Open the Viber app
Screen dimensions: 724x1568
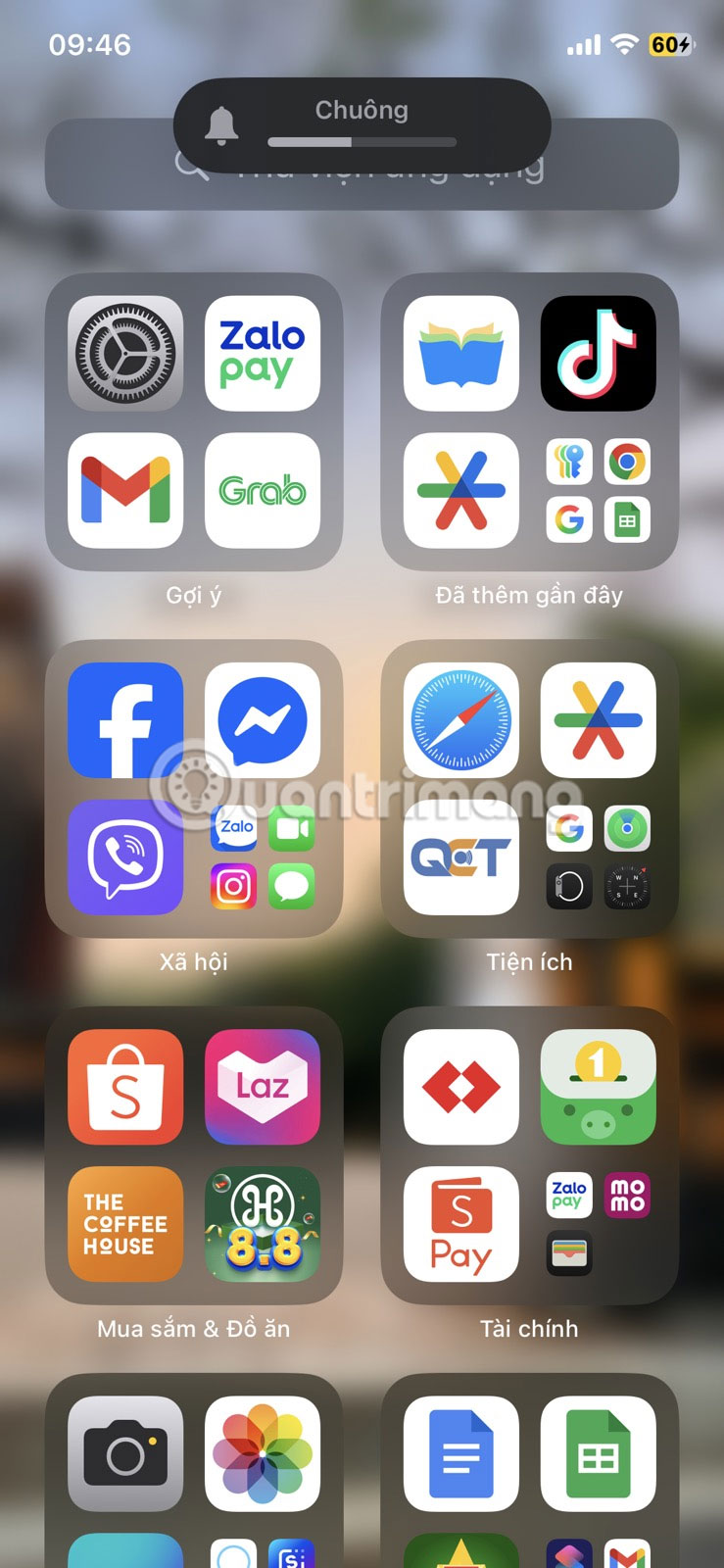click(125, 857)
